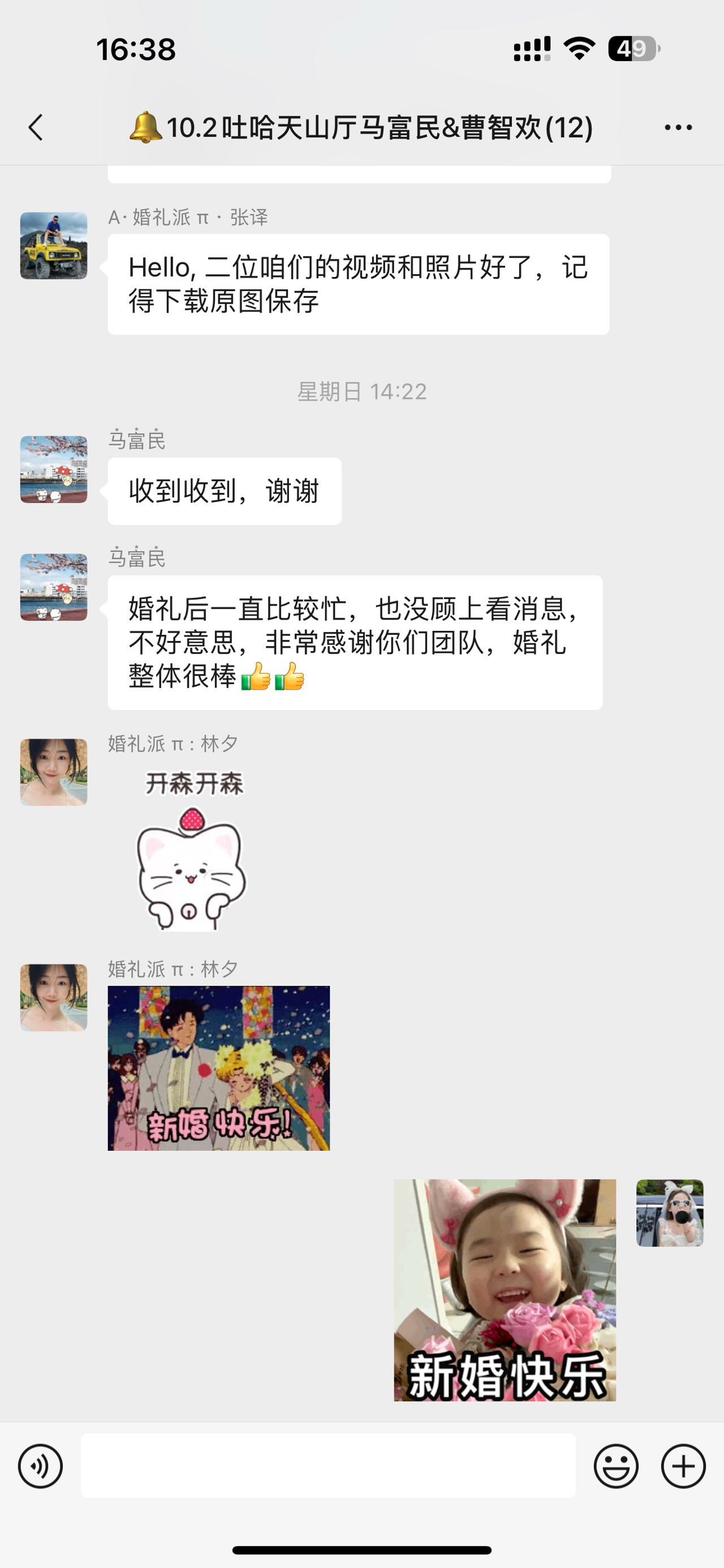This screenshot has height=1568, width=724.
Task: Open my own avatar on the right
Action: pos(670,1212)
